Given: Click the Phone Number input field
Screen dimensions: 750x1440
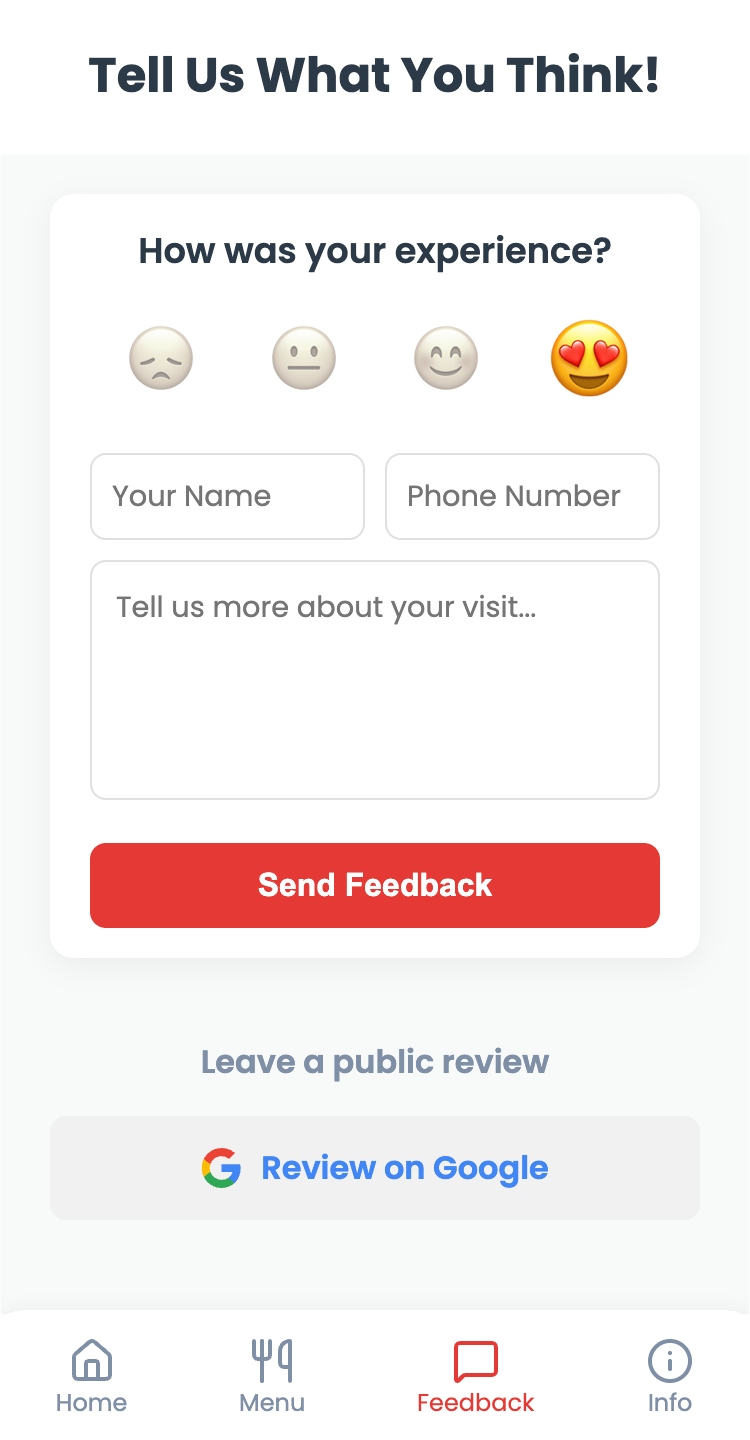Looking at the screenshot, I should [522, 496].
